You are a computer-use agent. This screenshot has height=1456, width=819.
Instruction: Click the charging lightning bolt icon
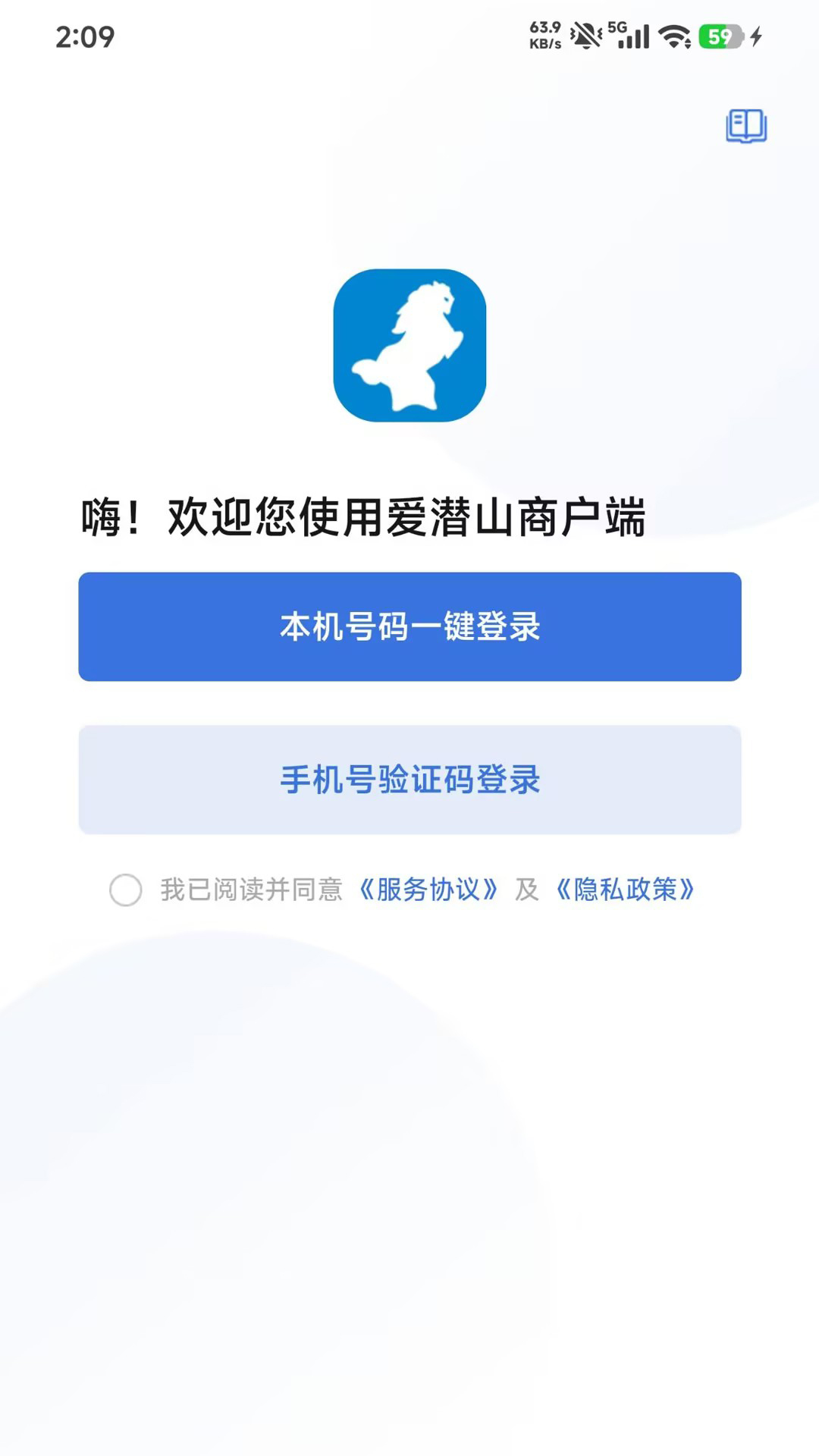coord(757,34)
